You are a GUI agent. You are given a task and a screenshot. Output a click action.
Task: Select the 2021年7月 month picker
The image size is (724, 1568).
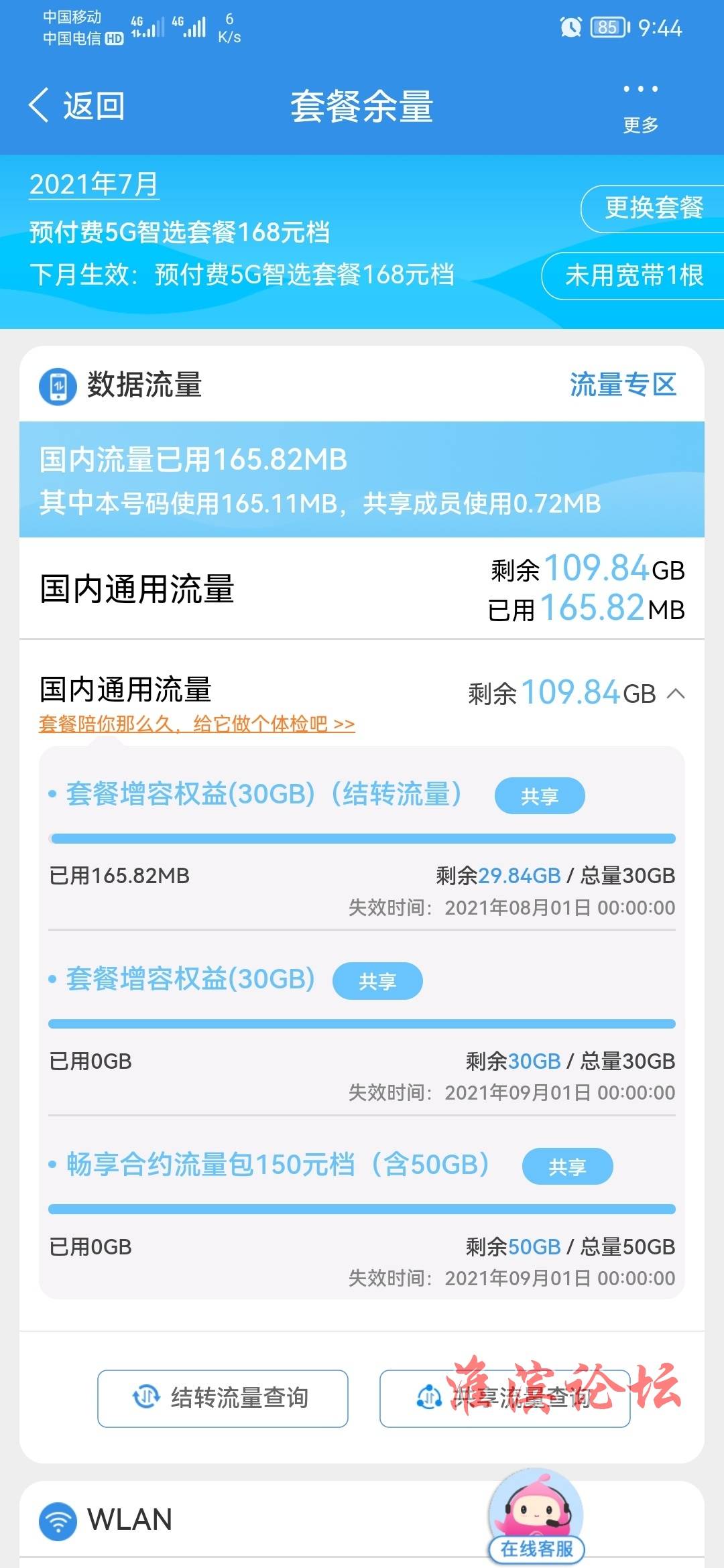point(94,185)
